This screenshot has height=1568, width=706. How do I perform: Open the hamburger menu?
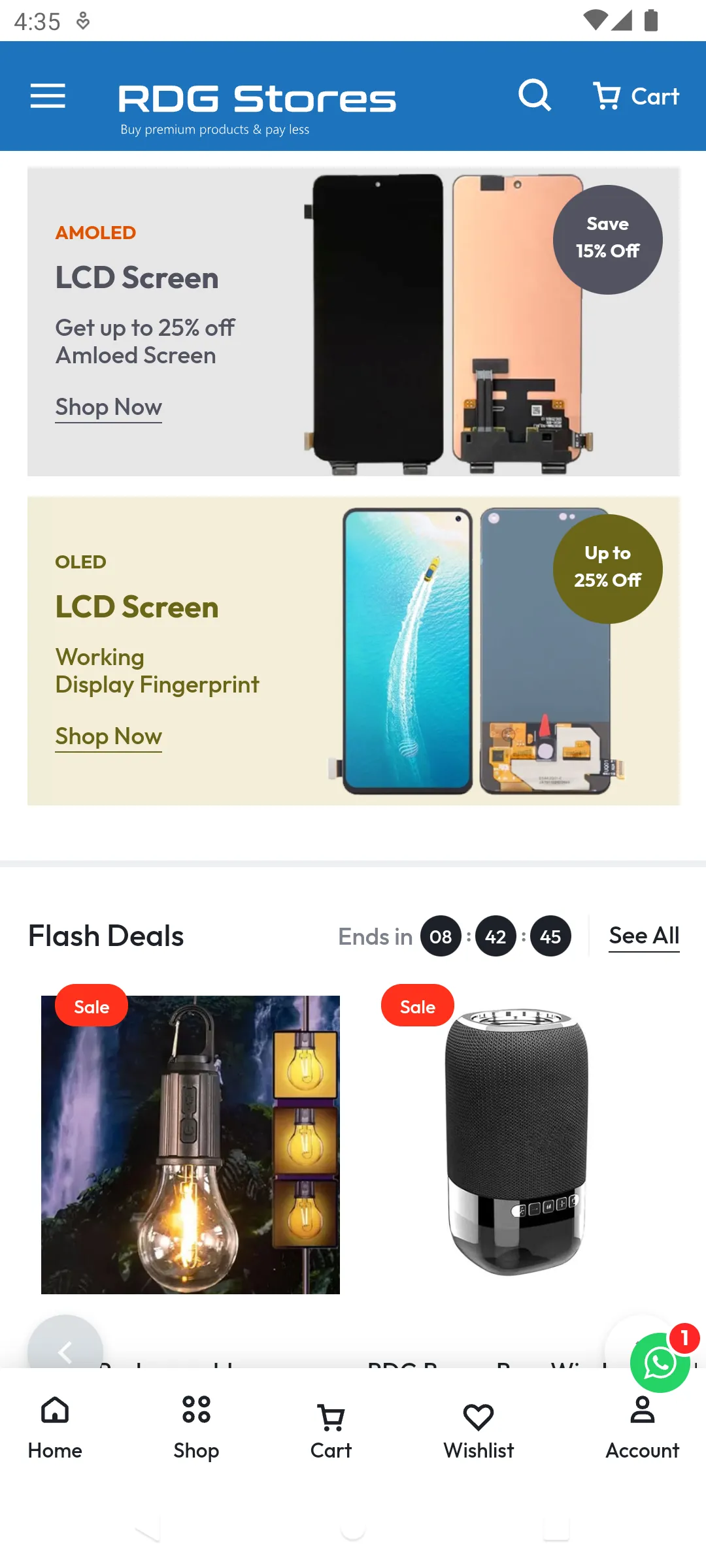(48, 97)
